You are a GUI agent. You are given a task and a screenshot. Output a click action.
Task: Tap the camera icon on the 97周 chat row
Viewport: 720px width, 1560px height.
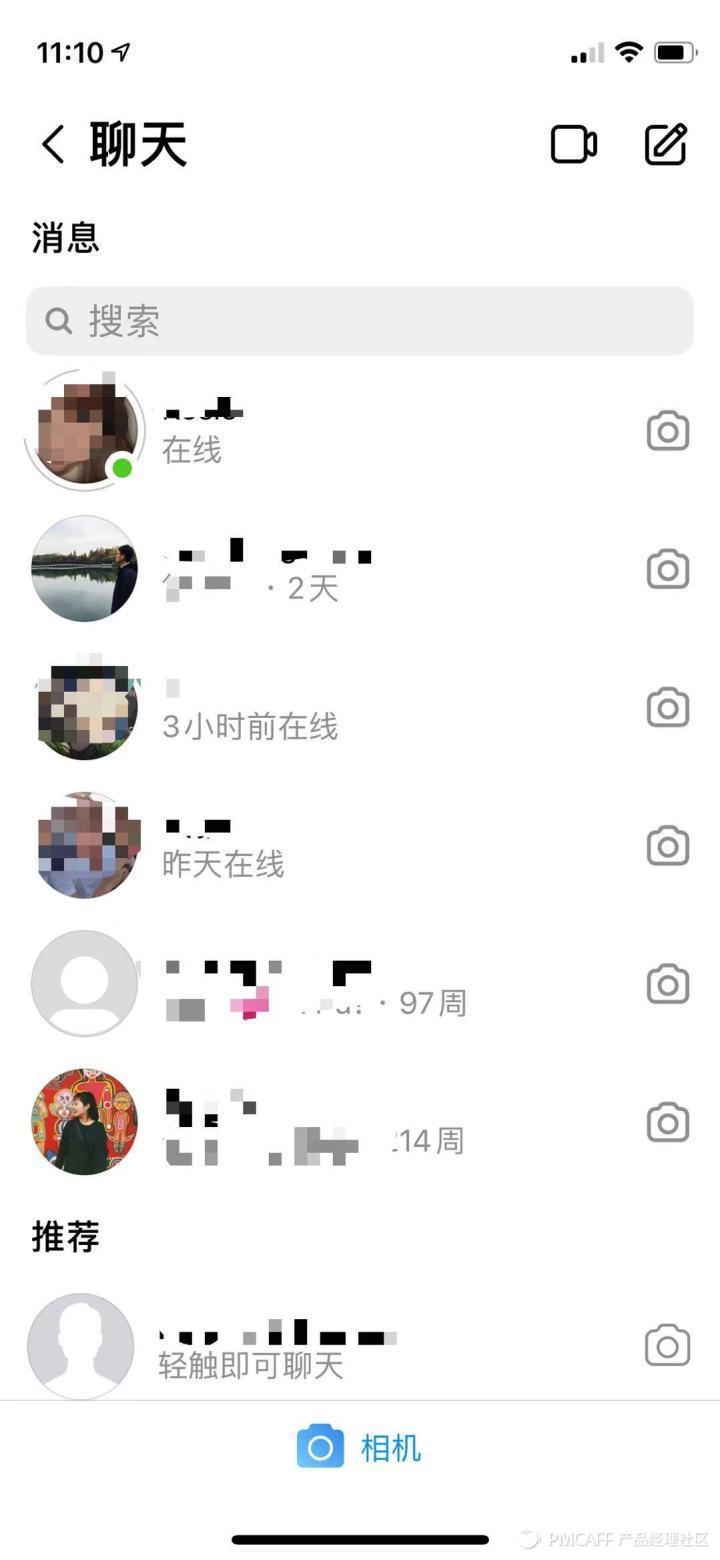point(668,984)
